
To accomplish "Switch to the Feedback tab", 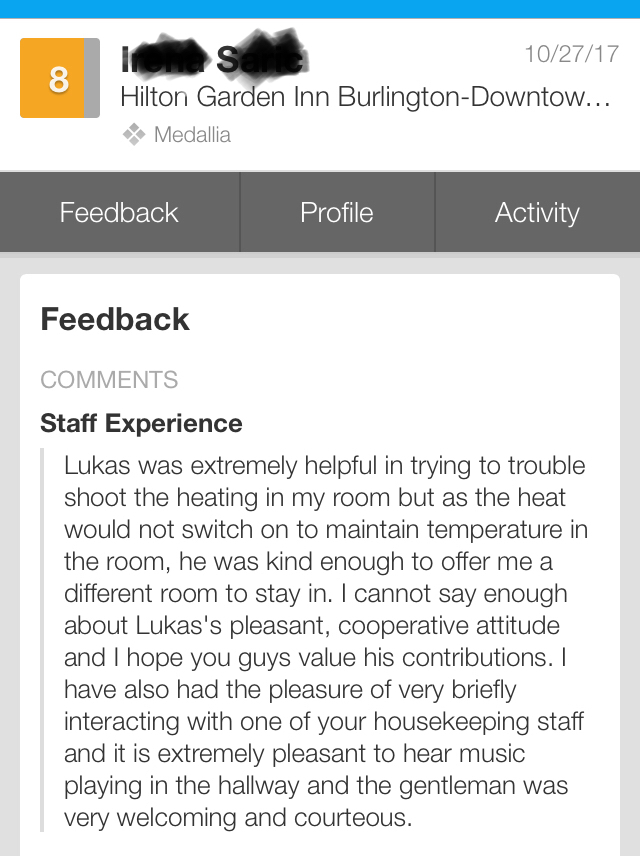I will tap(119, 212).
